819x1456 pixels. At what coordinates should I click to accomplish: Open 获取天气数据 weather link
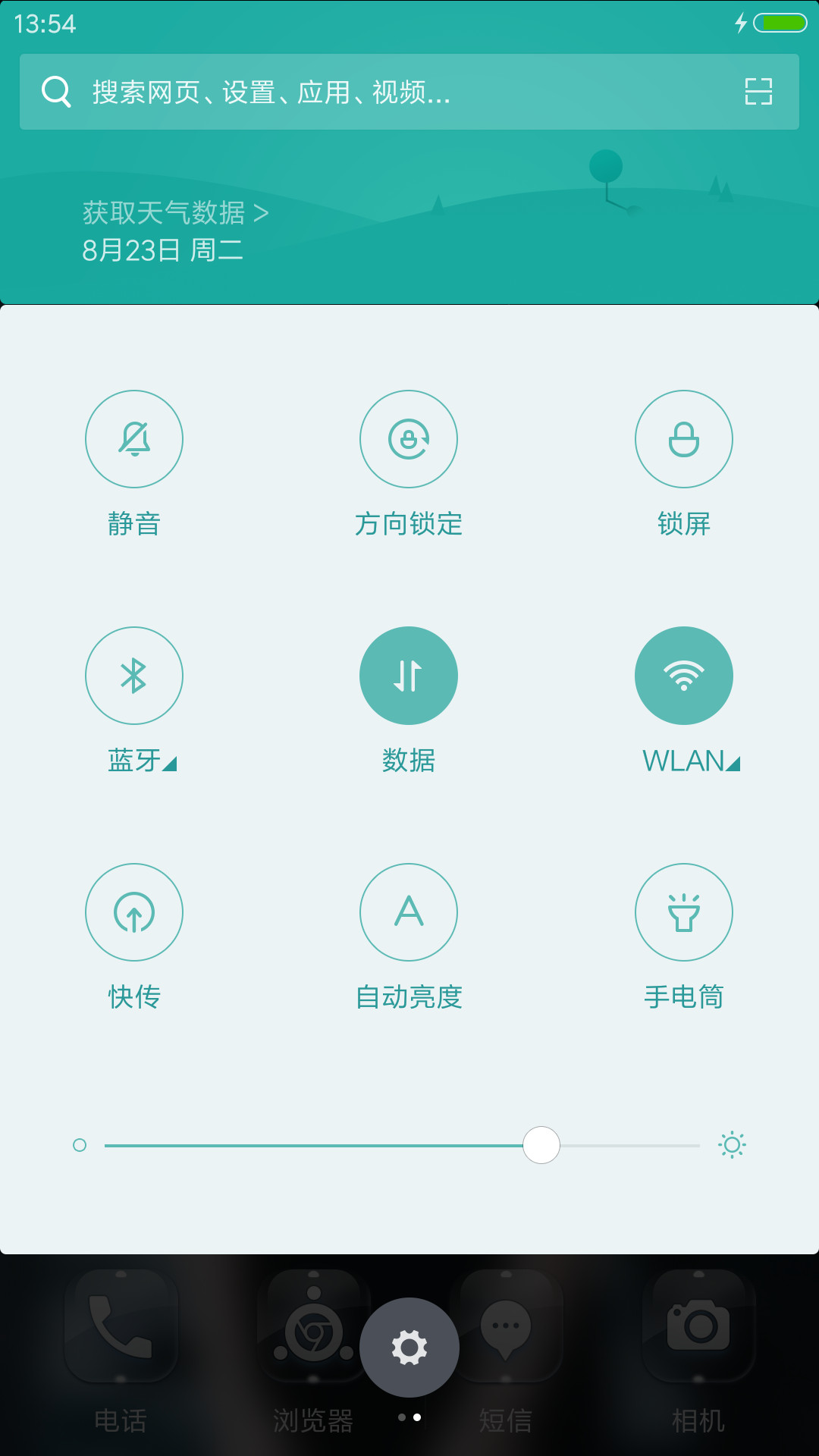pyautogui.click(x=175, y=213)
